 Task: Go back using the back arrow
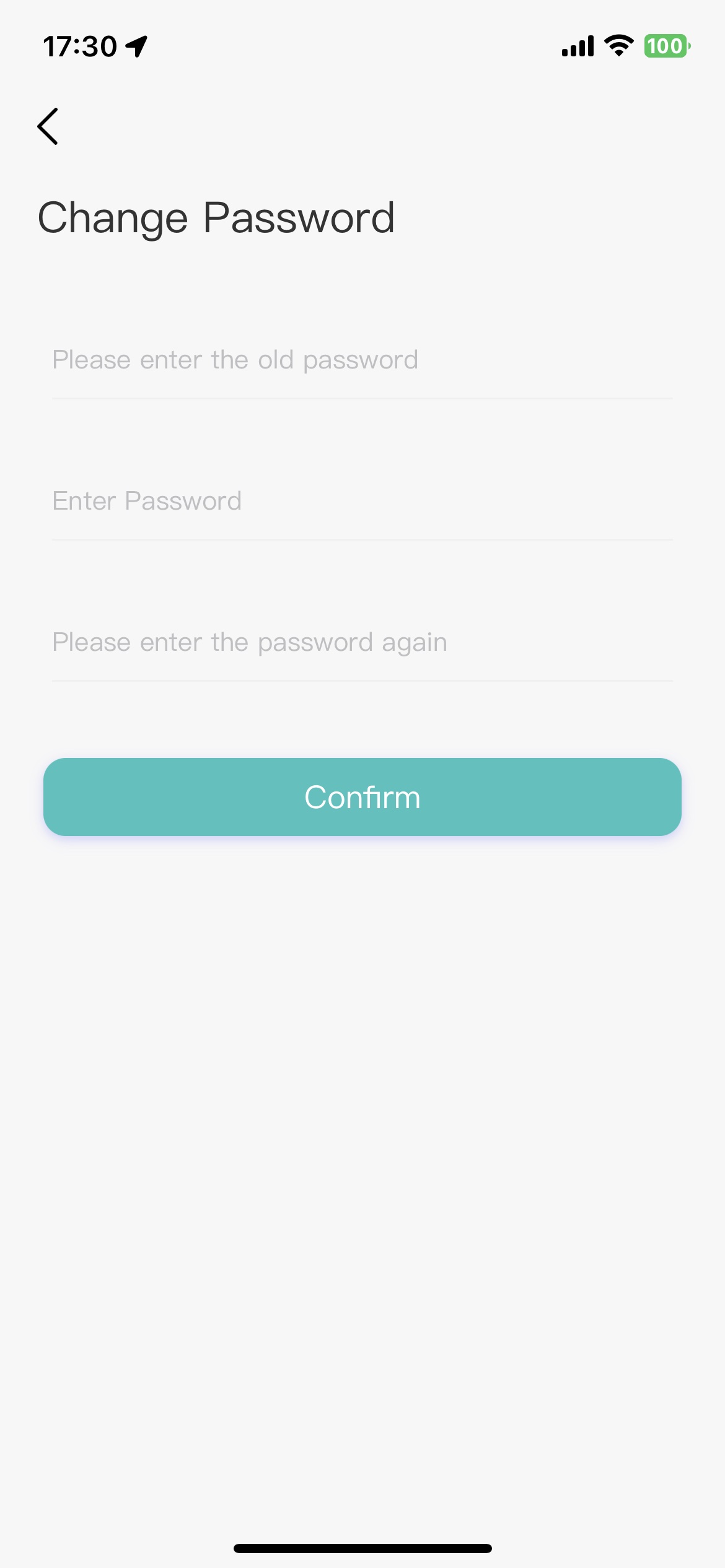(x=48, y=126)
